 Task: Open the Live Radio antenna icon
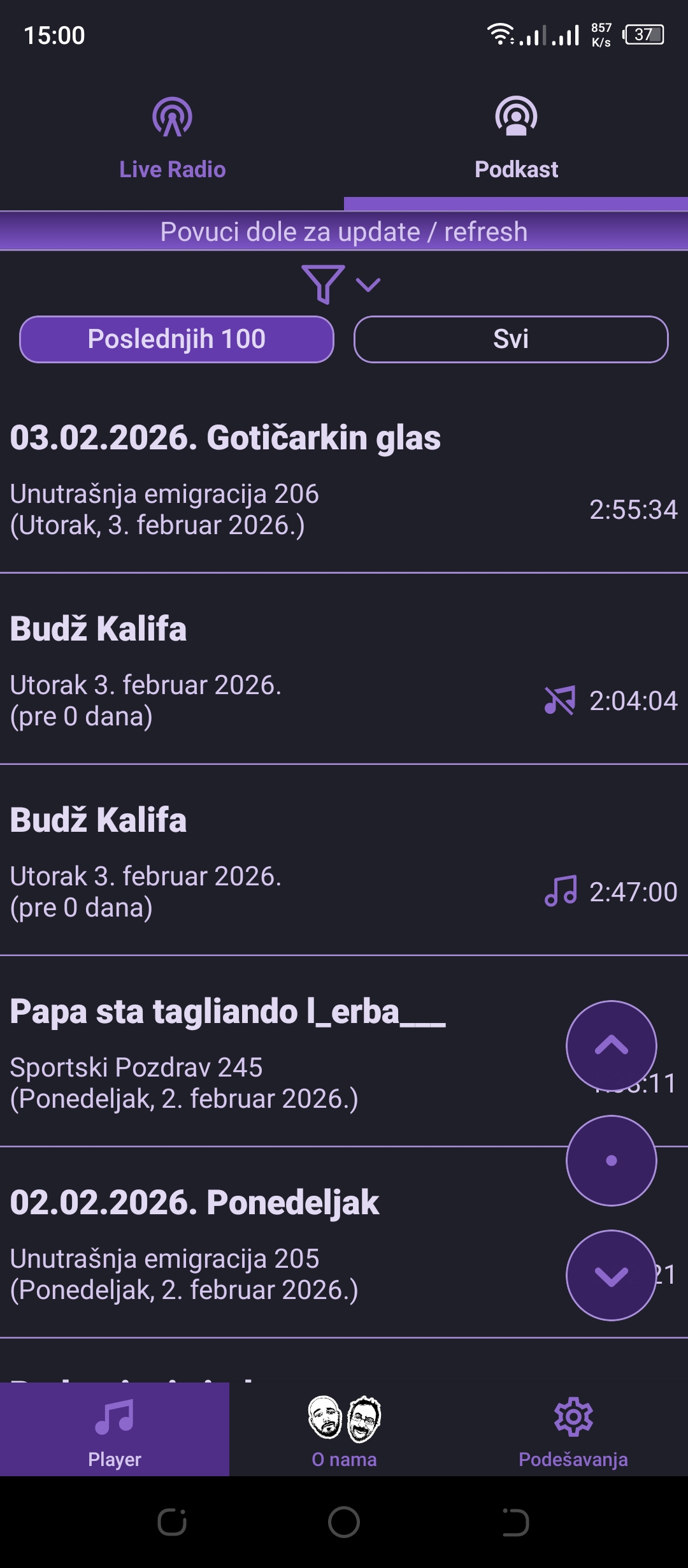171,117
